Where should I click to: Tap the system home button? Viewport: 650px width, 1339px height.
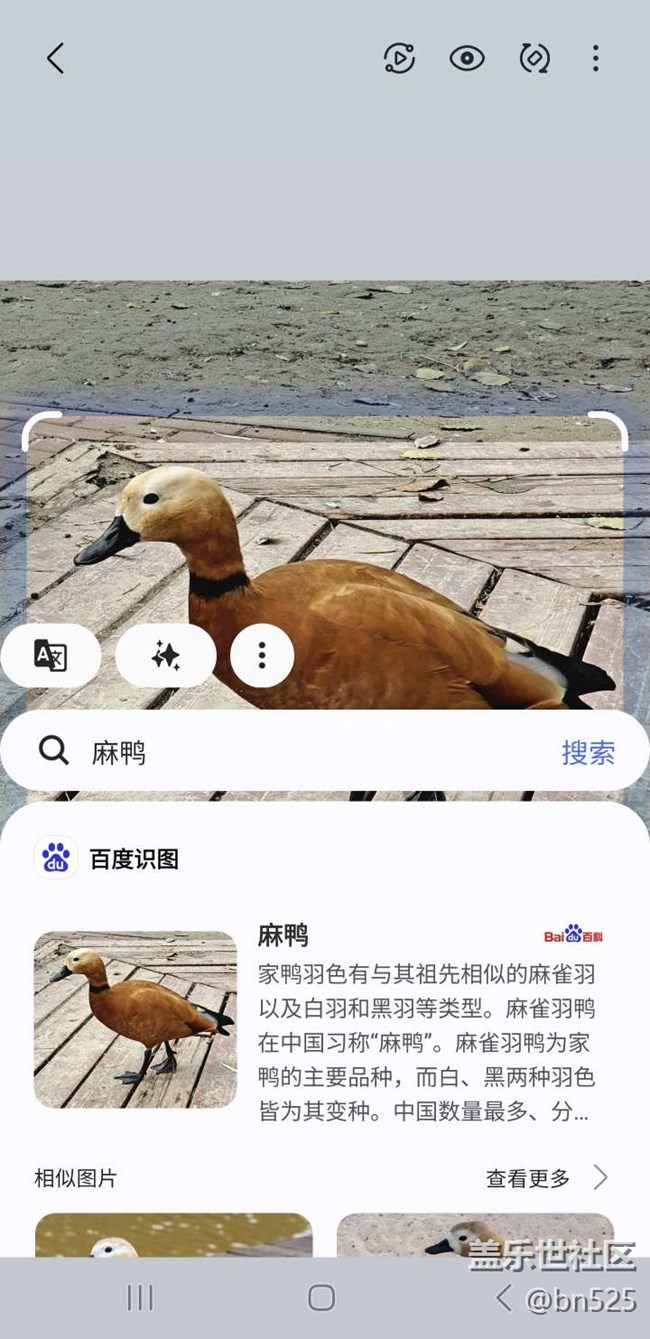click(321, 1298)
